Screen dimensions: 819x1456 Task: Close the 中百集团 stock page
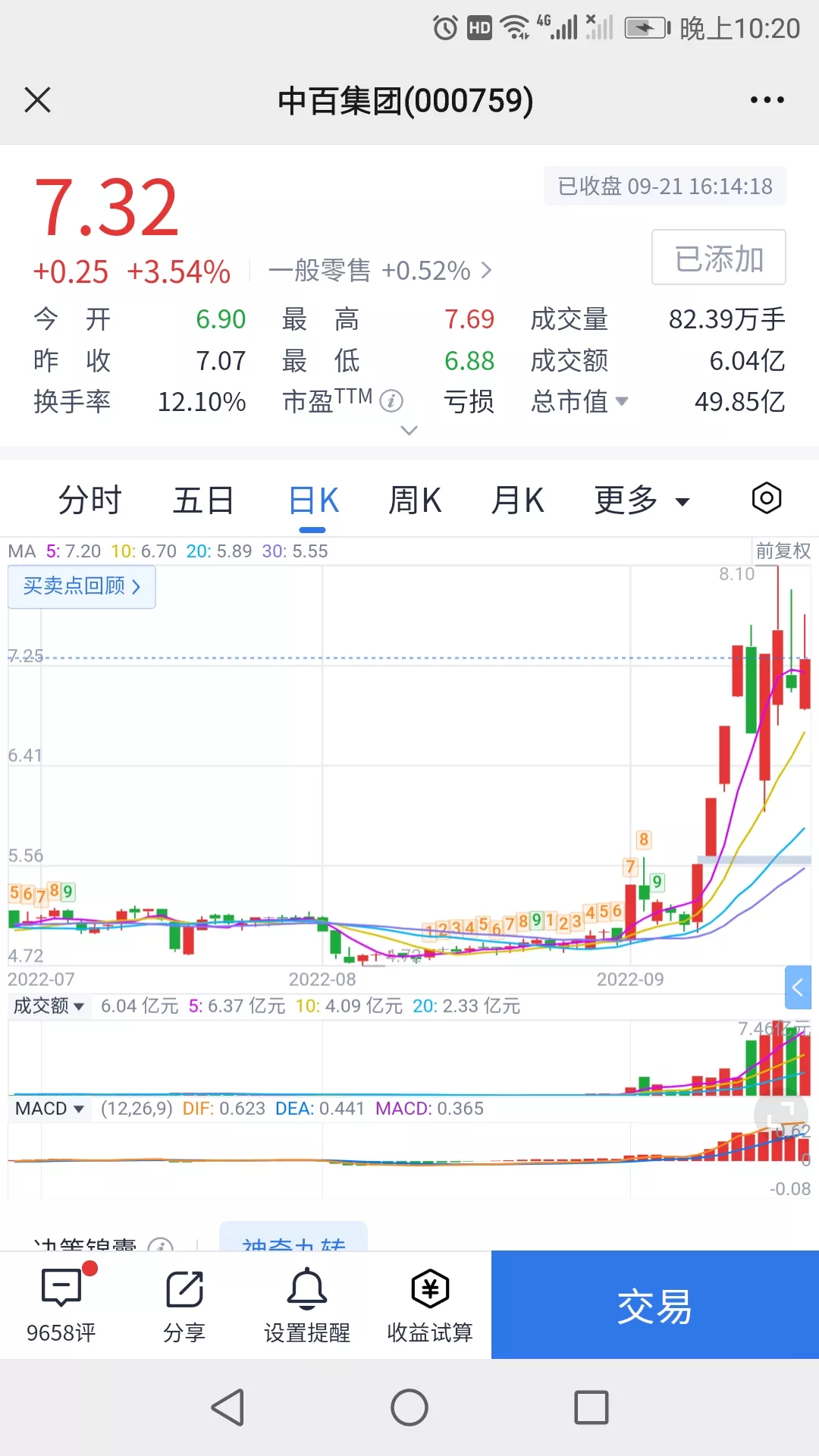[x=37, y=99]
